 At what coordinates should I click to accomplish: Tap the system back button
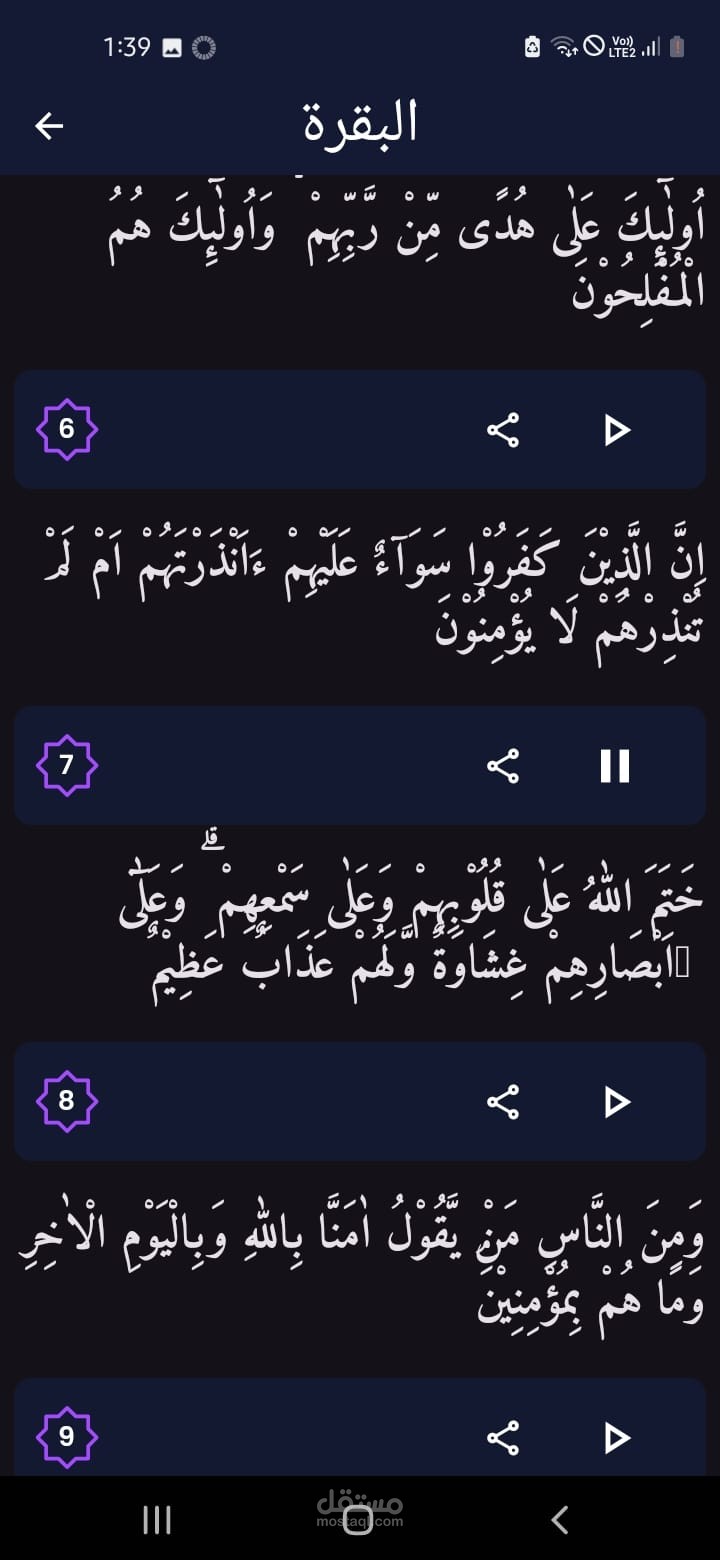pyautogui.click(x=560, y=1520)
